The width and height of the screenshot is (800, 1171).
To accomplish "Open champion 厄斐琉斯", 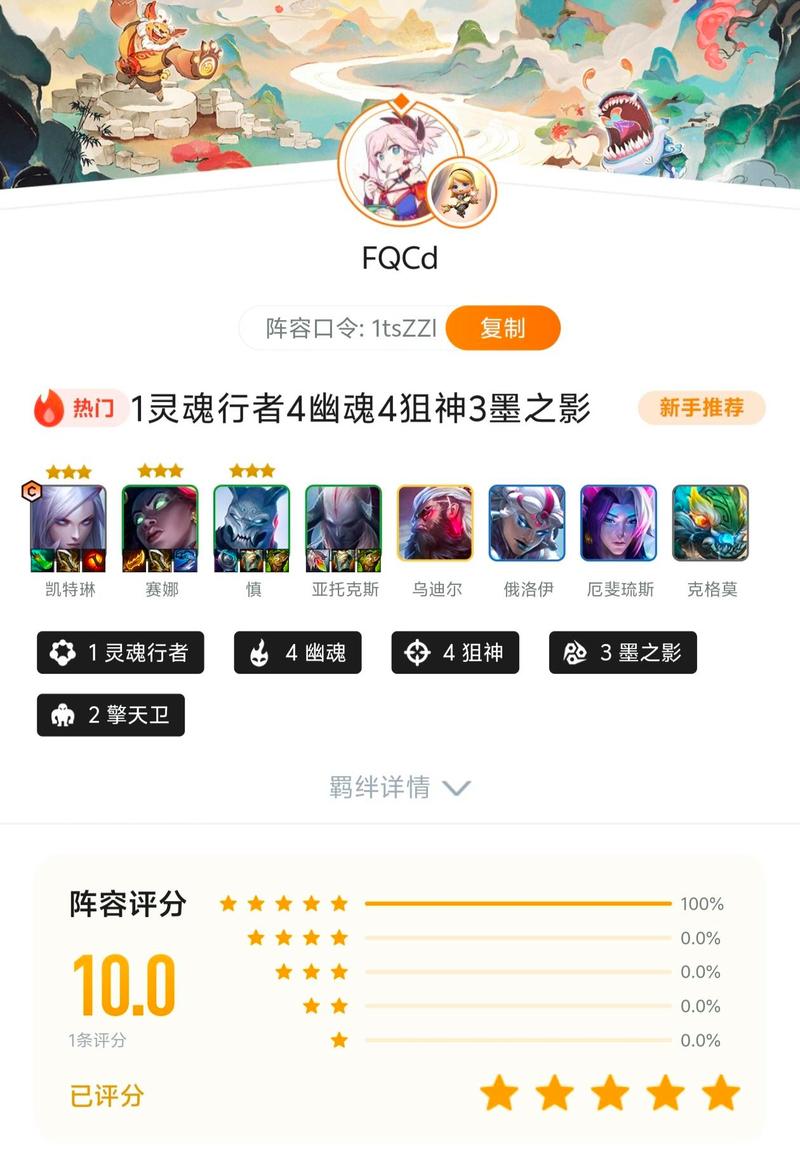I will 619,524.
